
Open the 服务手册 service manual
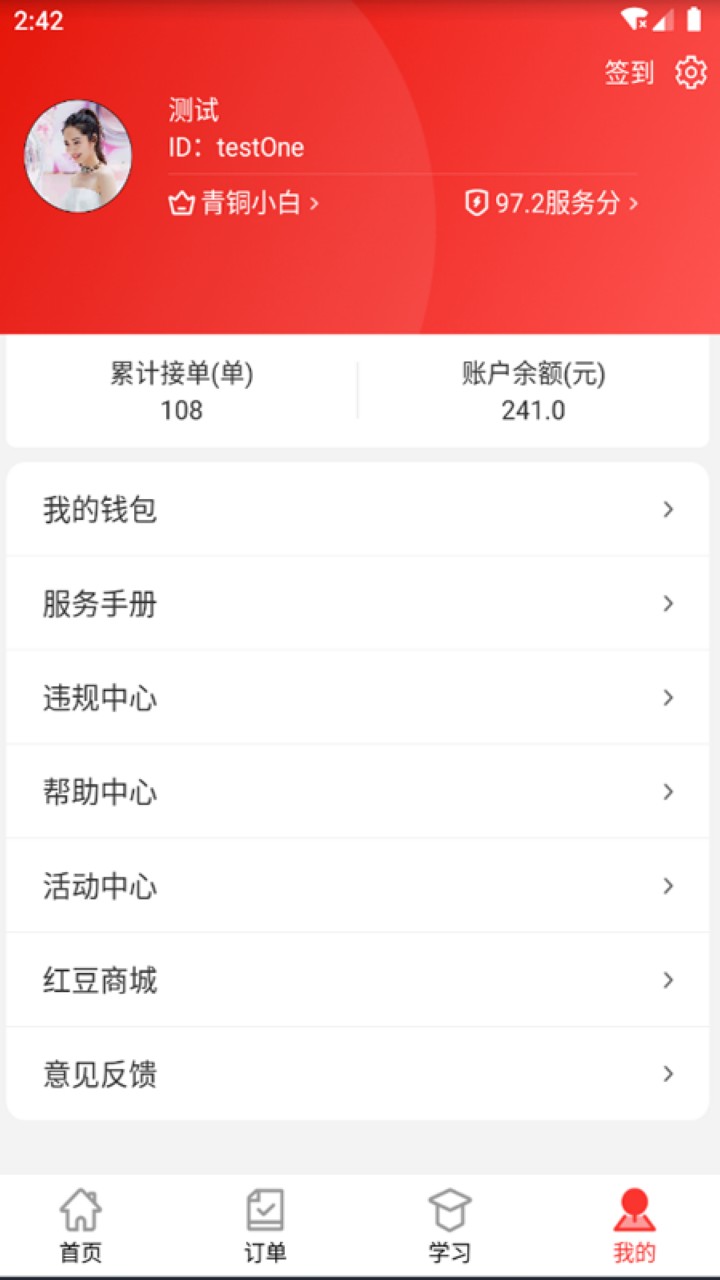(x=358, y=604)
